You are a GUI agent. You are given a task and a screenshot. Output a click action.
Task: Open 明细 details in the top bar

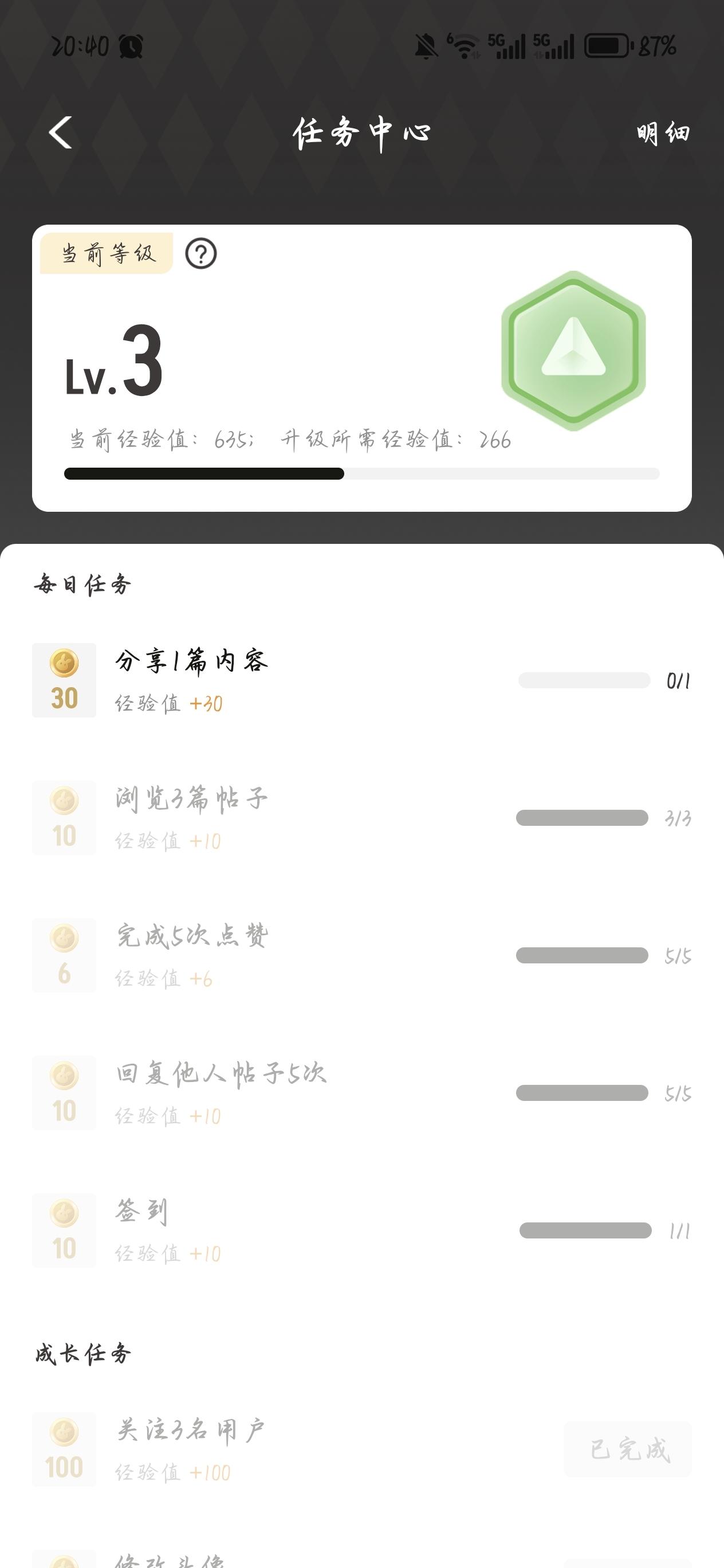pyautogui.click(x=663, y=133)
